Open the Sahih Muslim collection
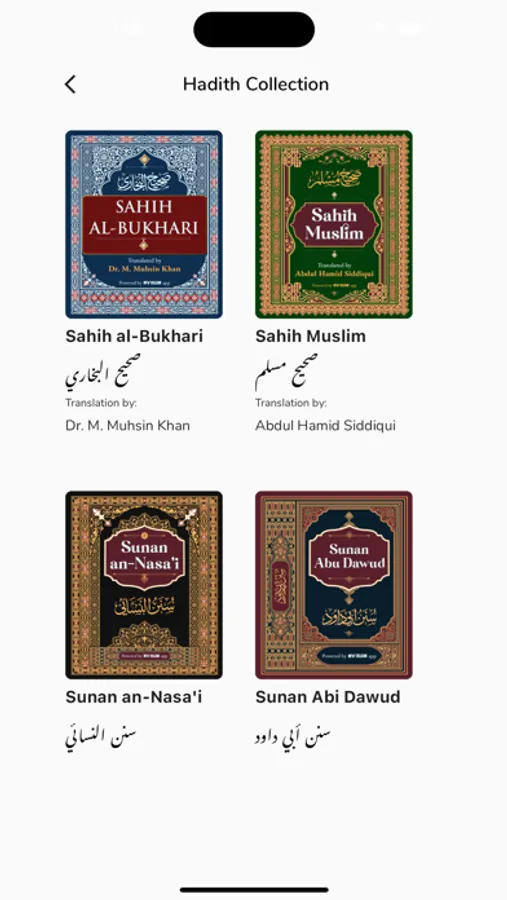Image resolution: width=507 pixels, height=900 pixels. (334, 224)
